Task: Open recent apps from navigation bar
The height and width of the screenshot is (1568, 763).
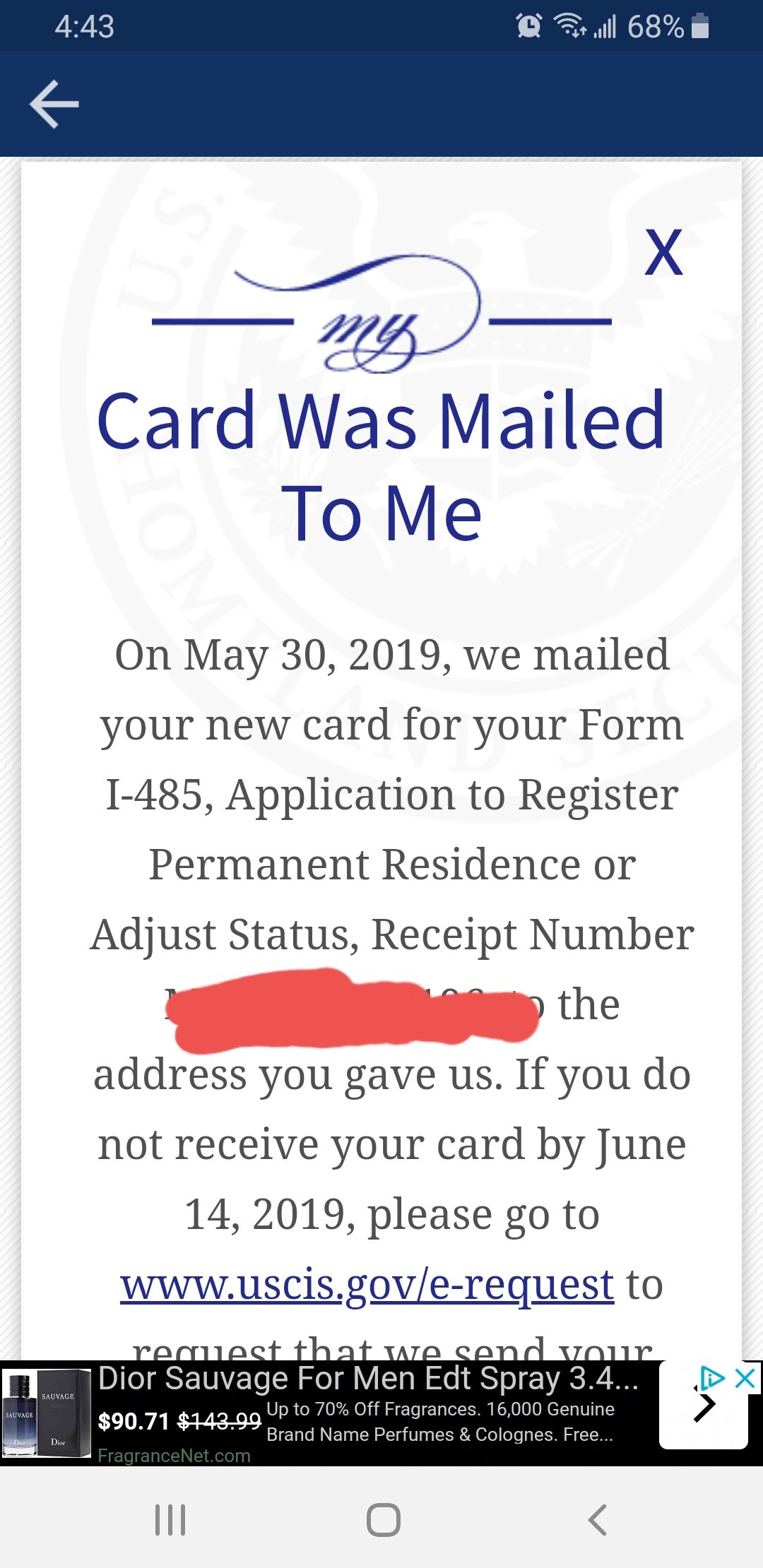Action: 170,1520
